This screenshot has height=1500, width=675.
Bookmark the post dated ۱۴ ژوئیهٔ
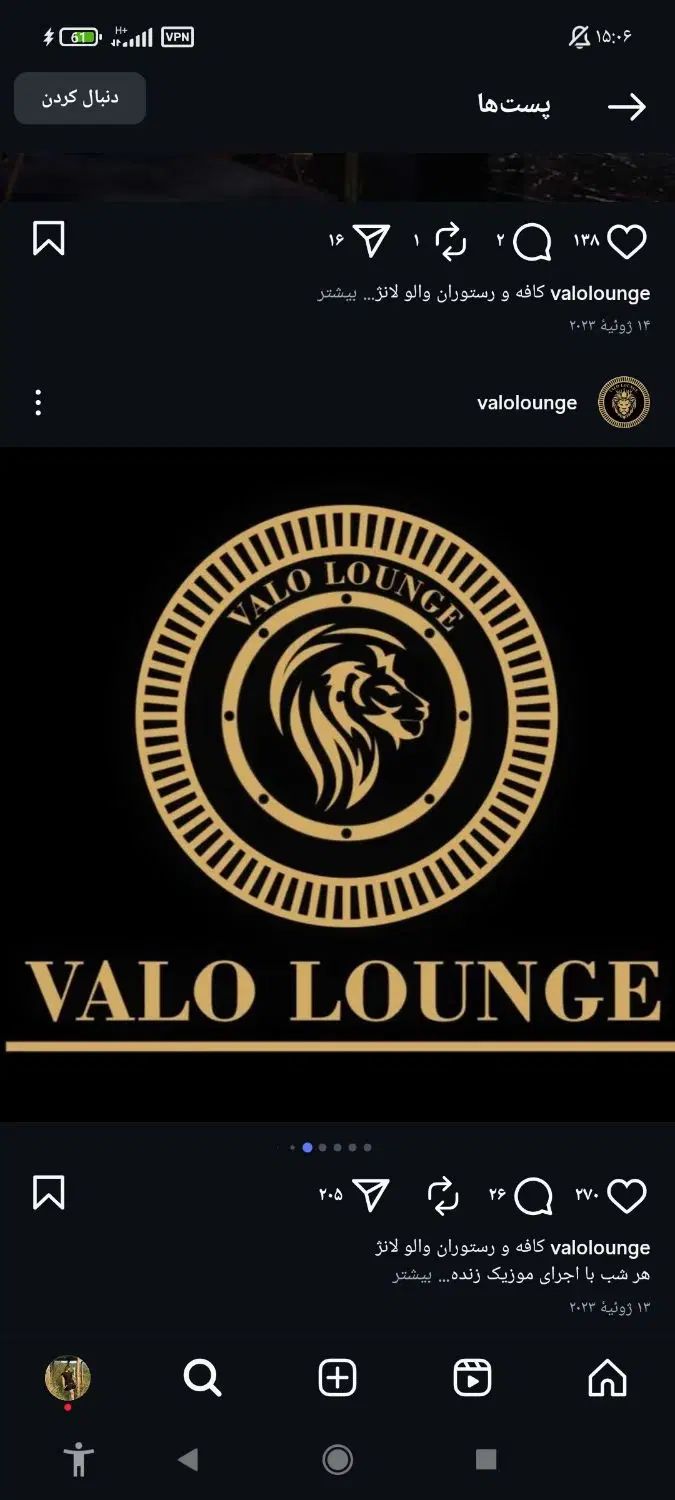(49, 239)
